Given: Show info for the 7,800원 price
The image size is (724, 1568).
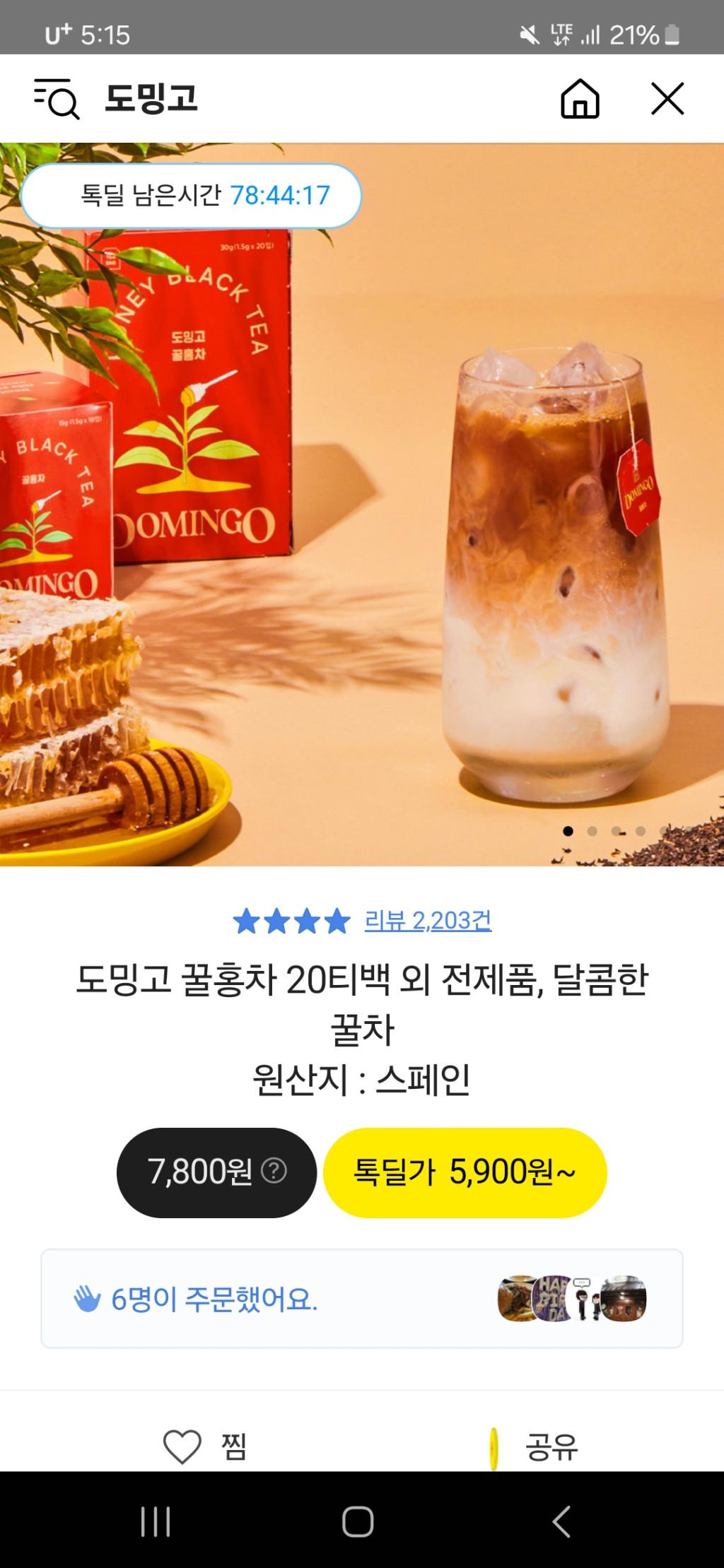Looking at the screenshot, I should (x=274, y=1172).
